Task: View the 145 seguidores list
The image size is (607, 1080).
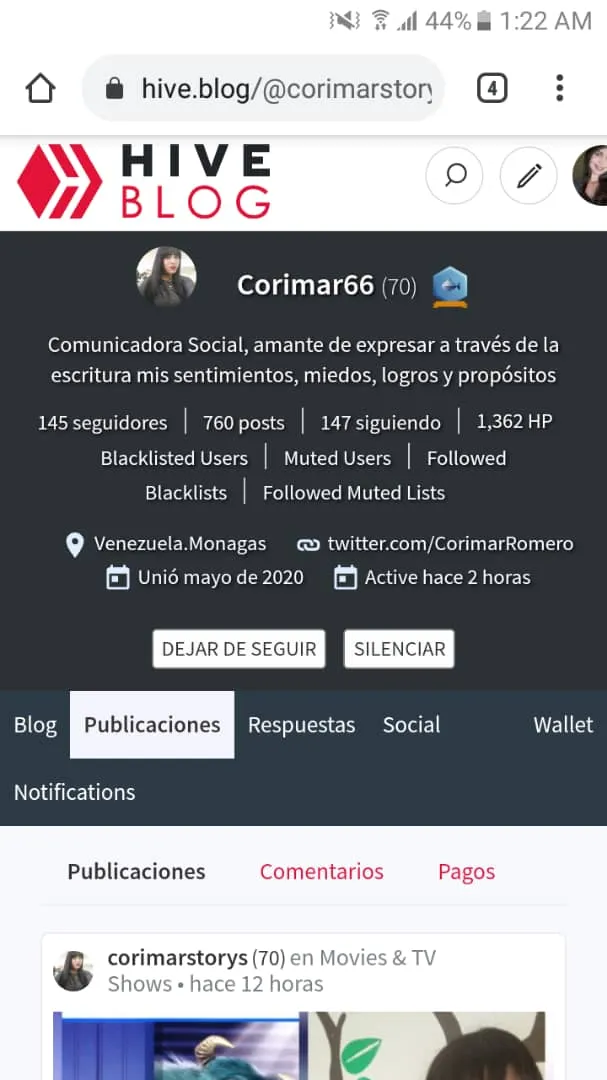Action: [102, 422]
